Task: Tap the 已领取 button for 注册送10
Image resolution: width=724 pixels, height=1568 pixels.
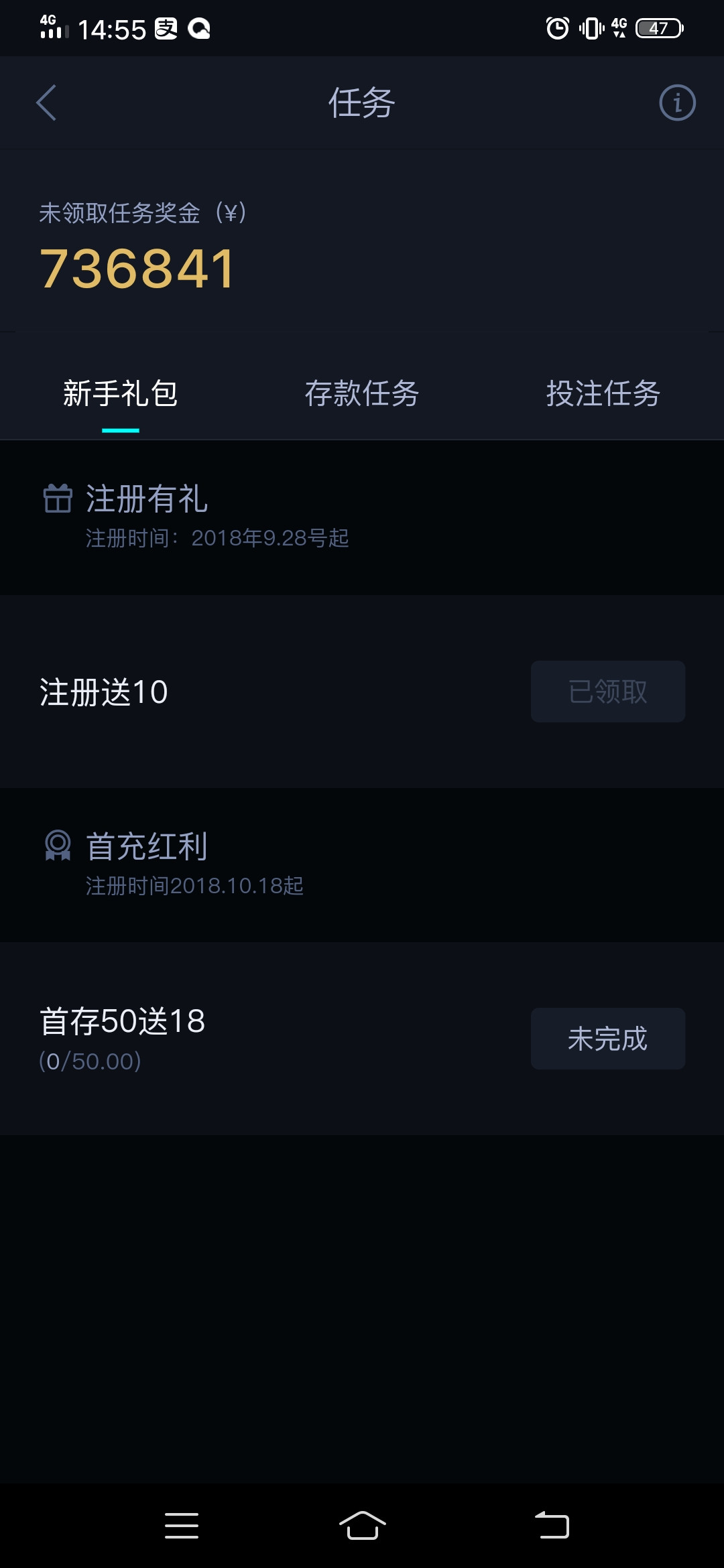Action: [x=607, y=692]
